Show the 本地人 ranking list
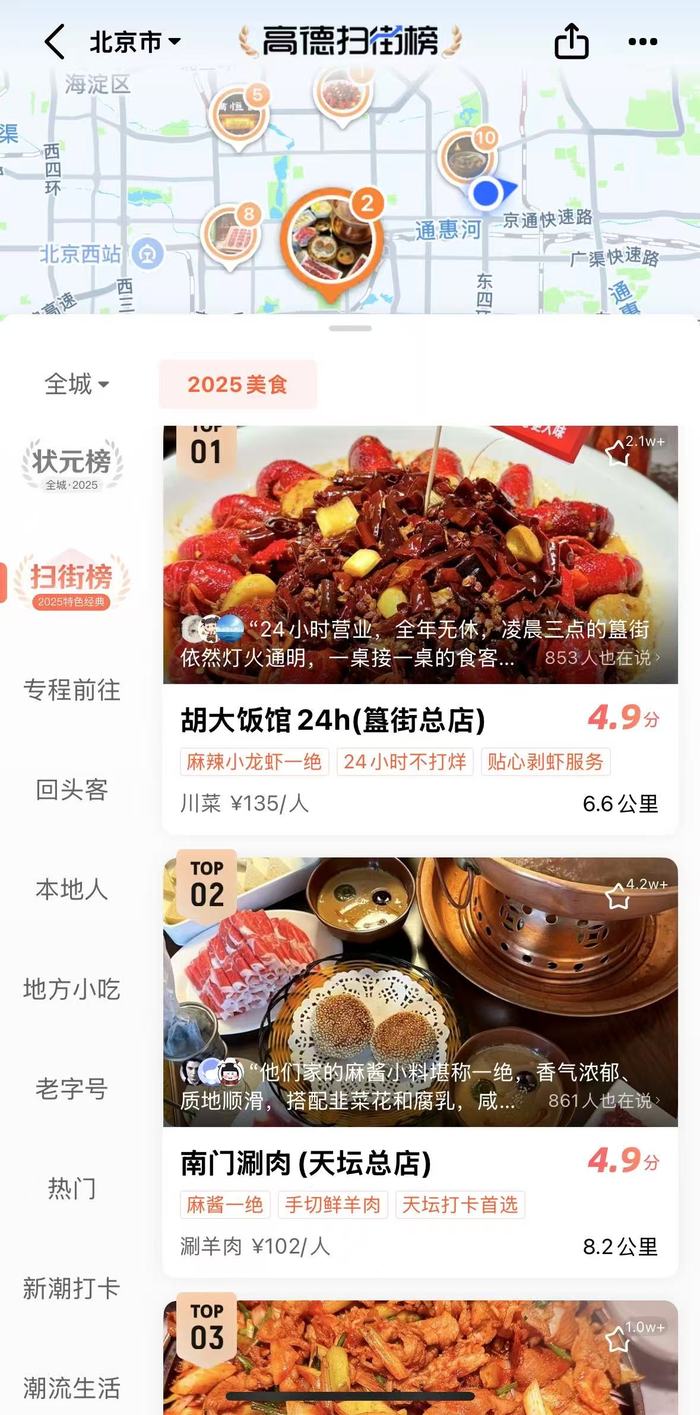The width and height of the screenshot is (700, 1415). point(71,889)
